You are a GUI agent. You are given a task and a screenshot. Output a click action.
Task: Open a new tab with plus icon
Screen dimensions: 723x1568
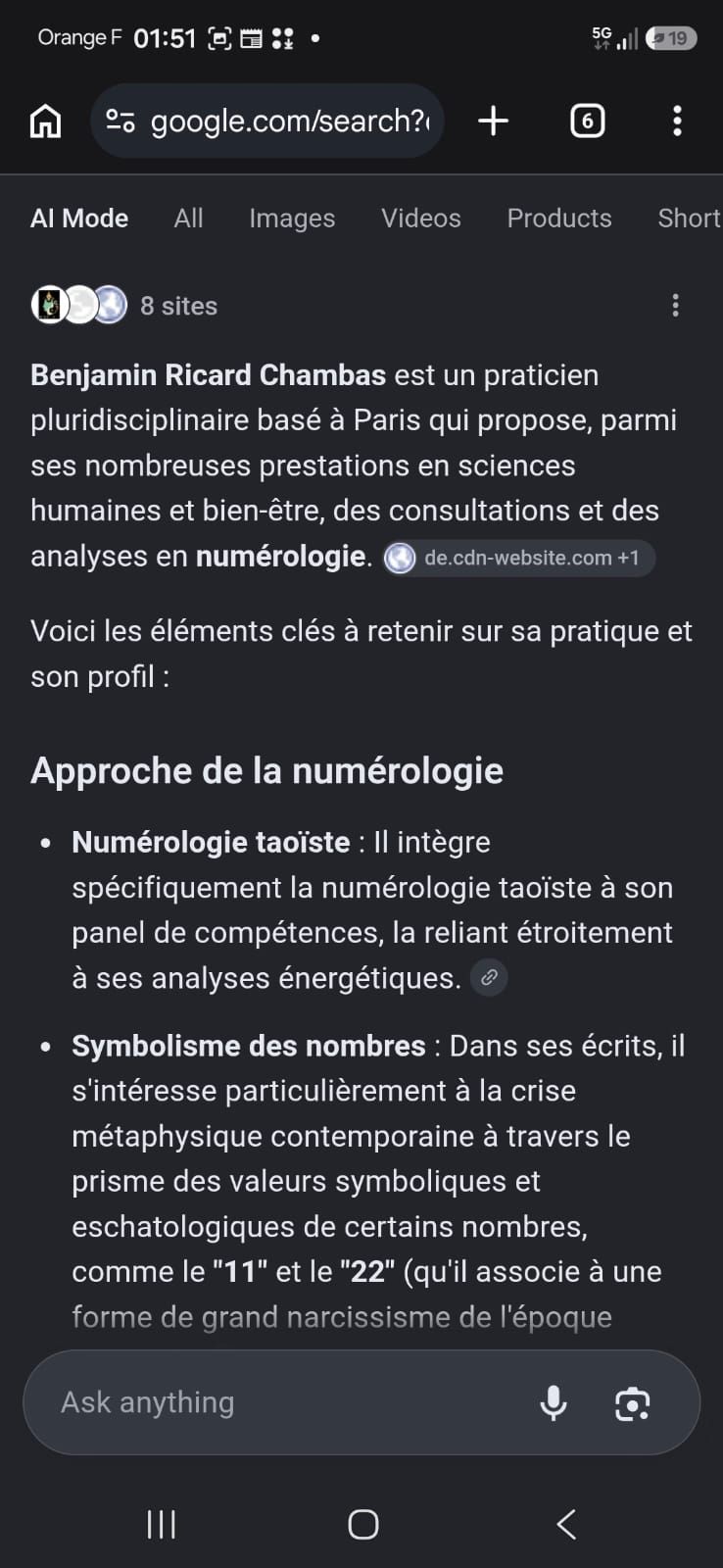click(x=493, y=121)
